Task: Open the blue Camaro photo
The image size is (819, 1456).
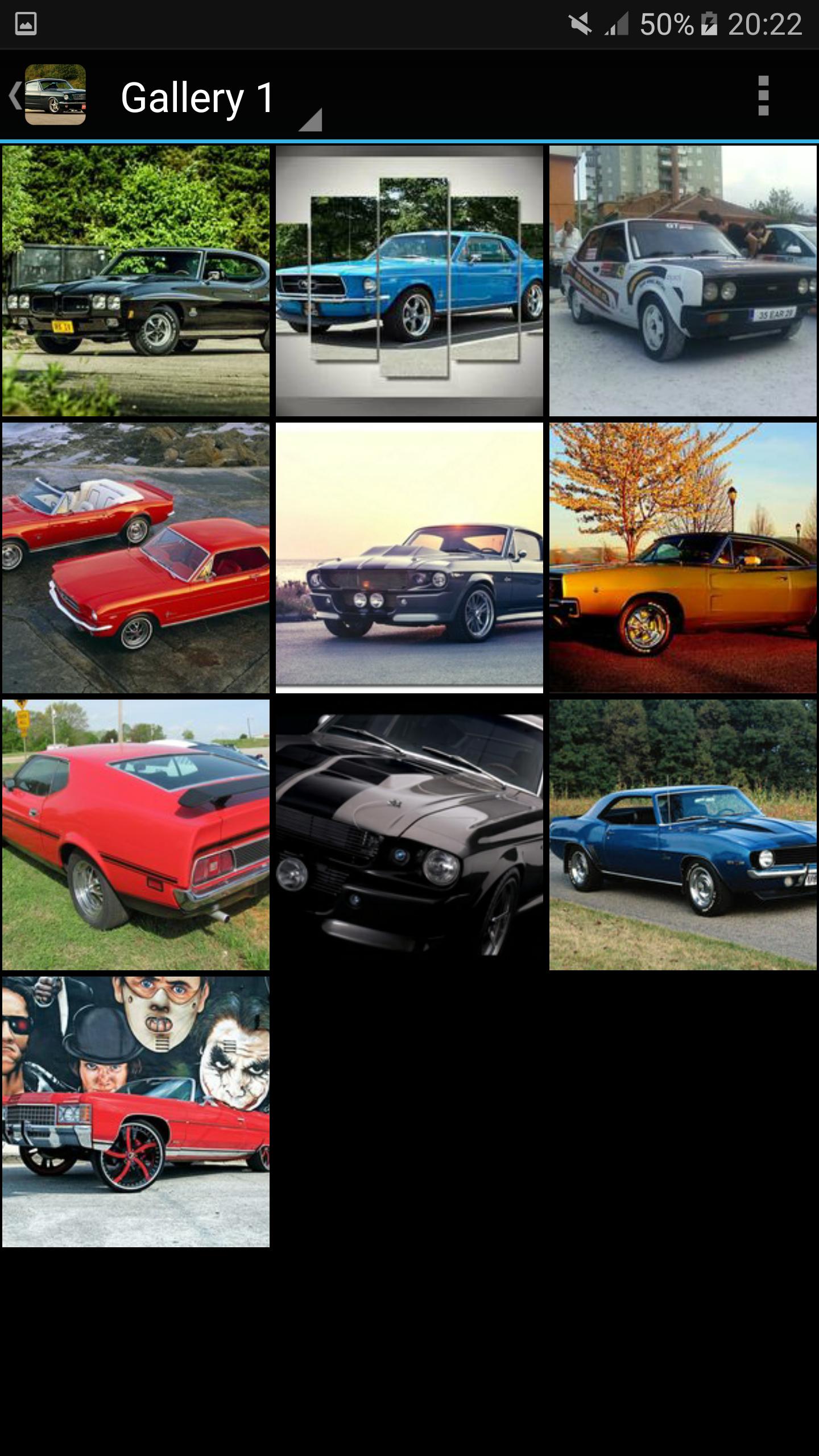Action: coord(681,842)
